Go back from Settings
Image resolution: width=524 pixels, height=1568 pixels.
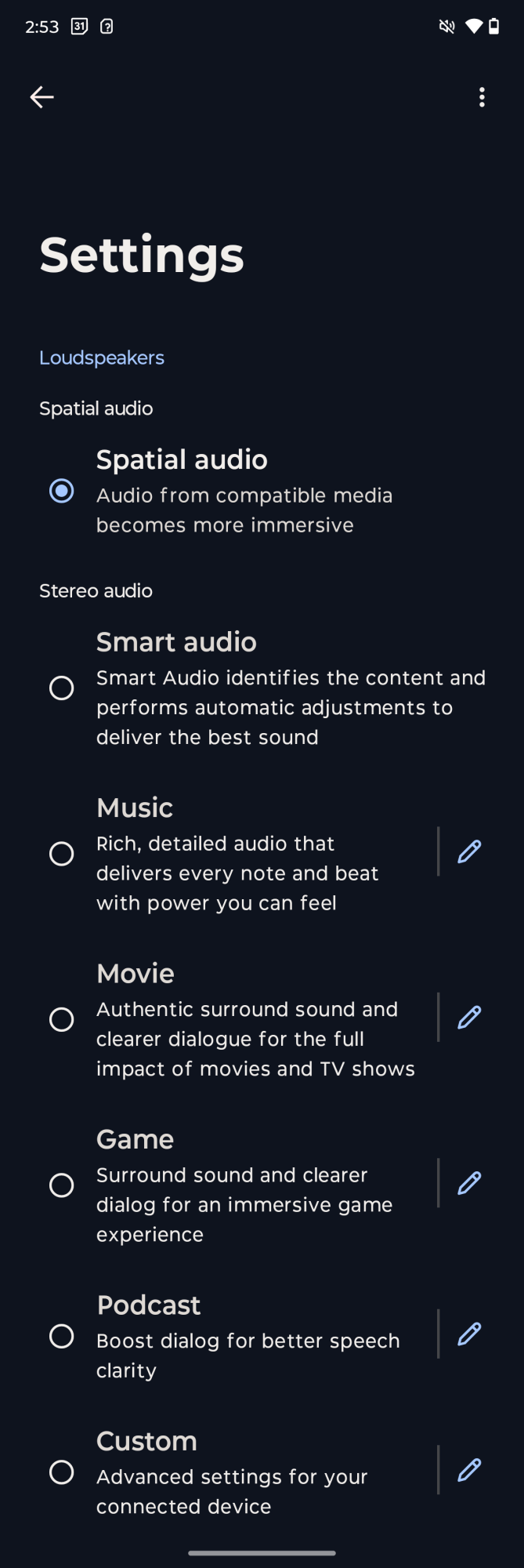(42, 97)
